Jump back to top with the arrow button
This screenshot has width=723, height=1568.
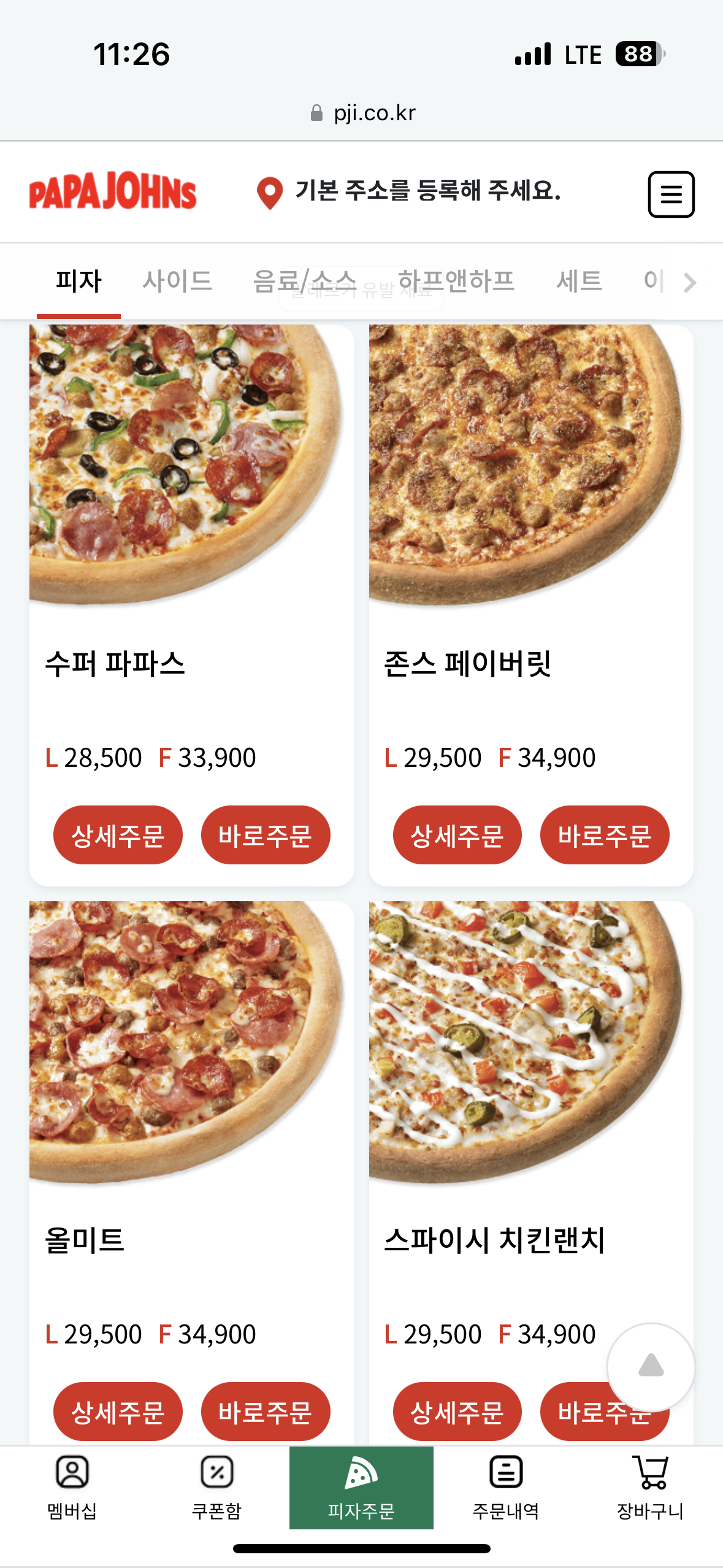(x=651, y=1367)
